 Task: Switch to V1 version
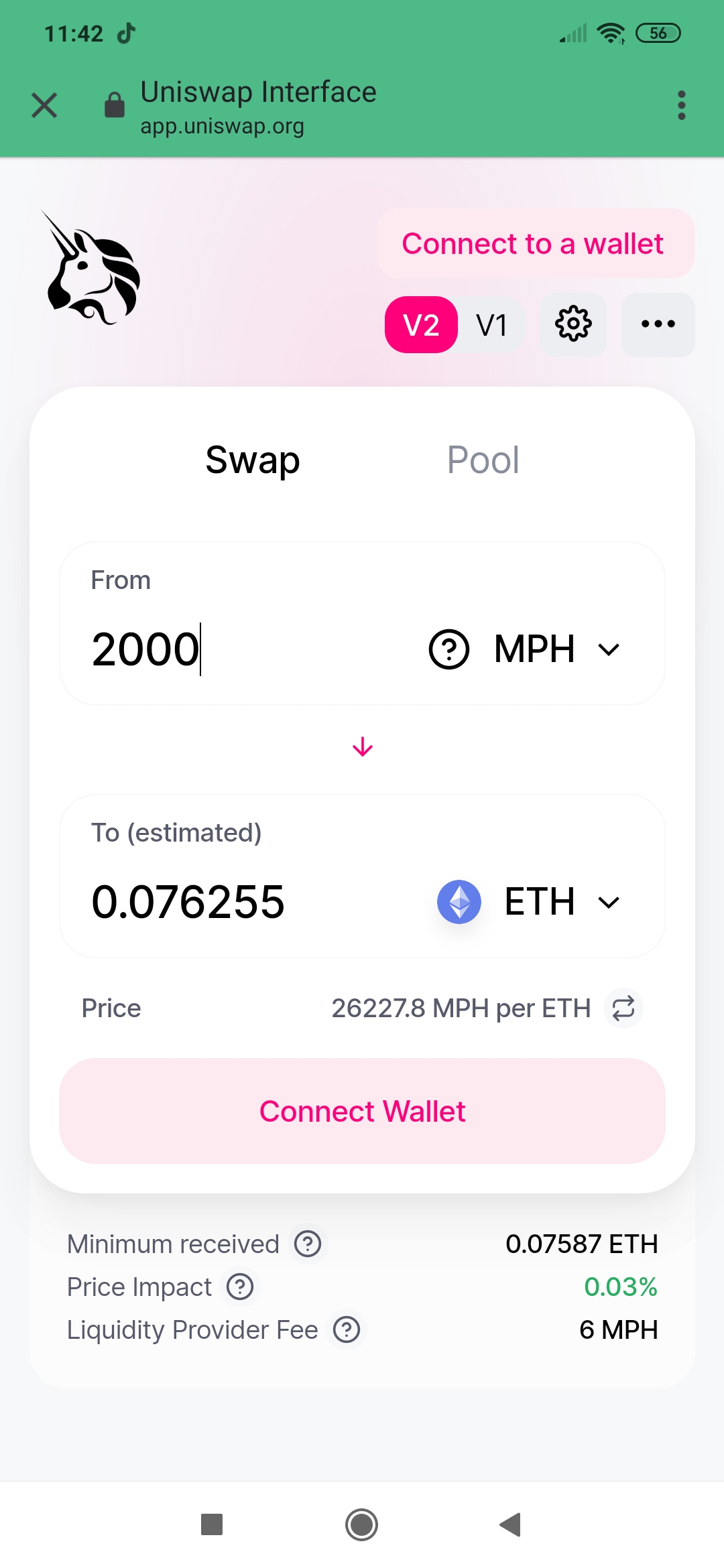491,325
